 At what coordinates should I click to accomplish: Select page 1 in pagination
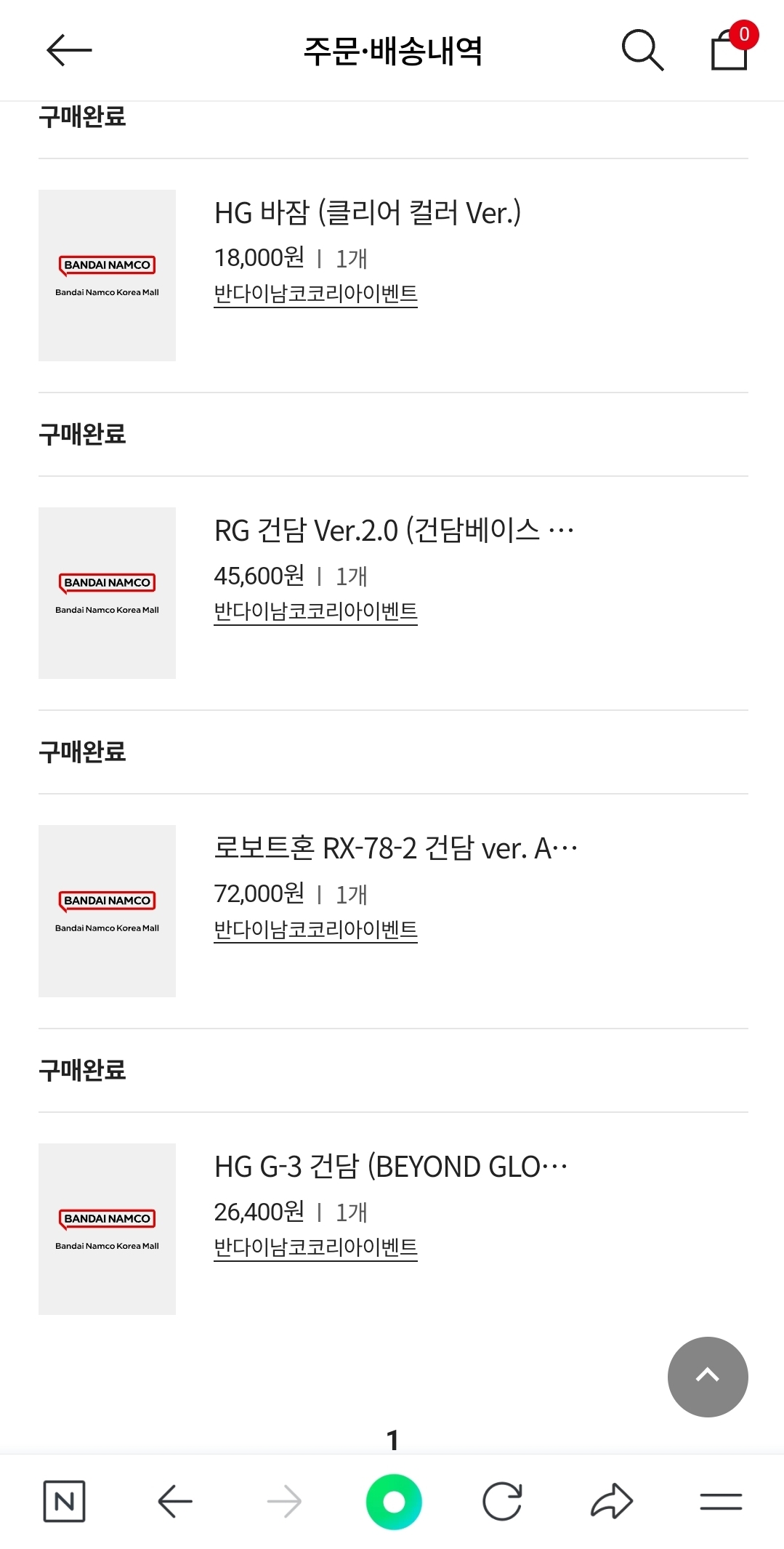(392, 1439)
